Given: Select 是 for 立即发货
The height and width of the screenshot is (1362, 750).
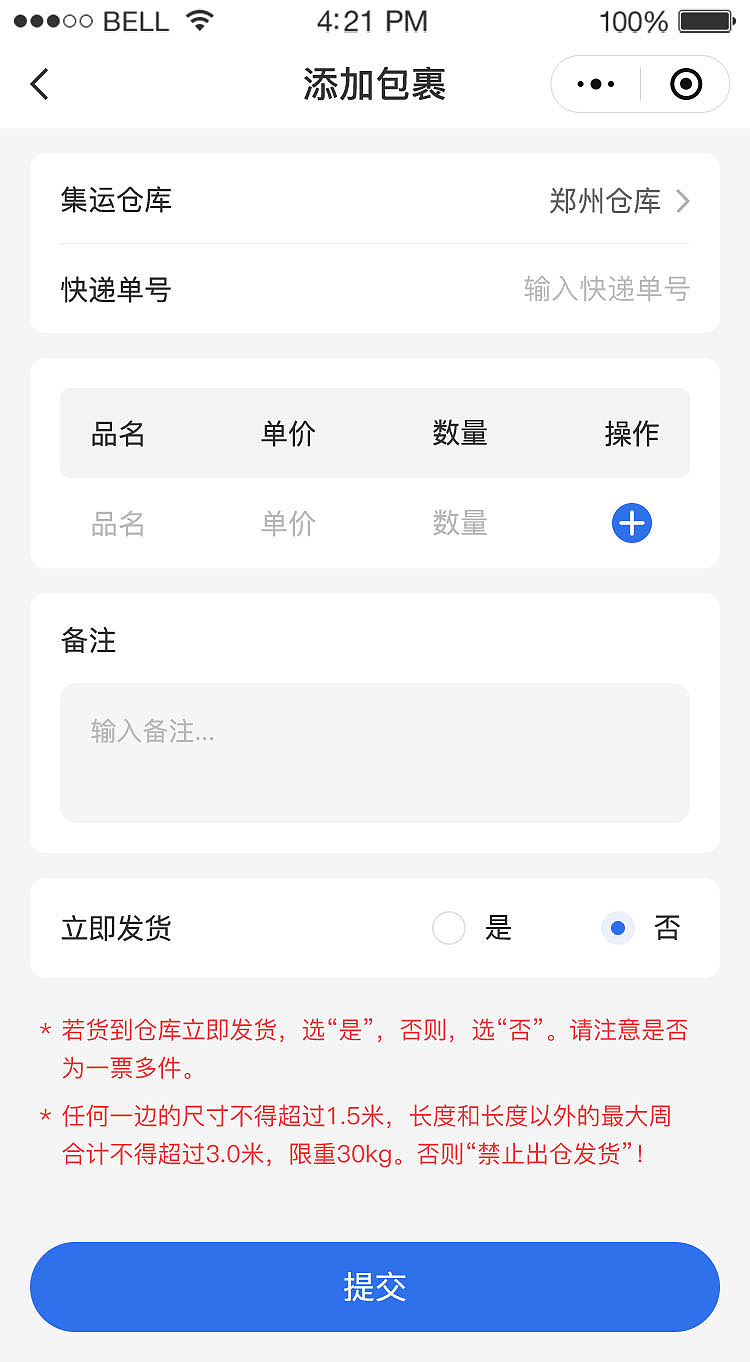Looking at the screenshot, I should [x=449, y=928].
